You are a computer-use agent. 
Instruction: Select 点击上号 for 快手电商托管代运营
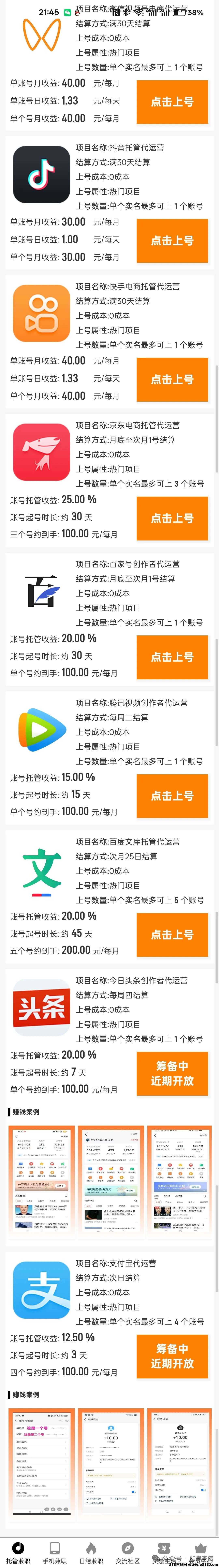point(172,379)
